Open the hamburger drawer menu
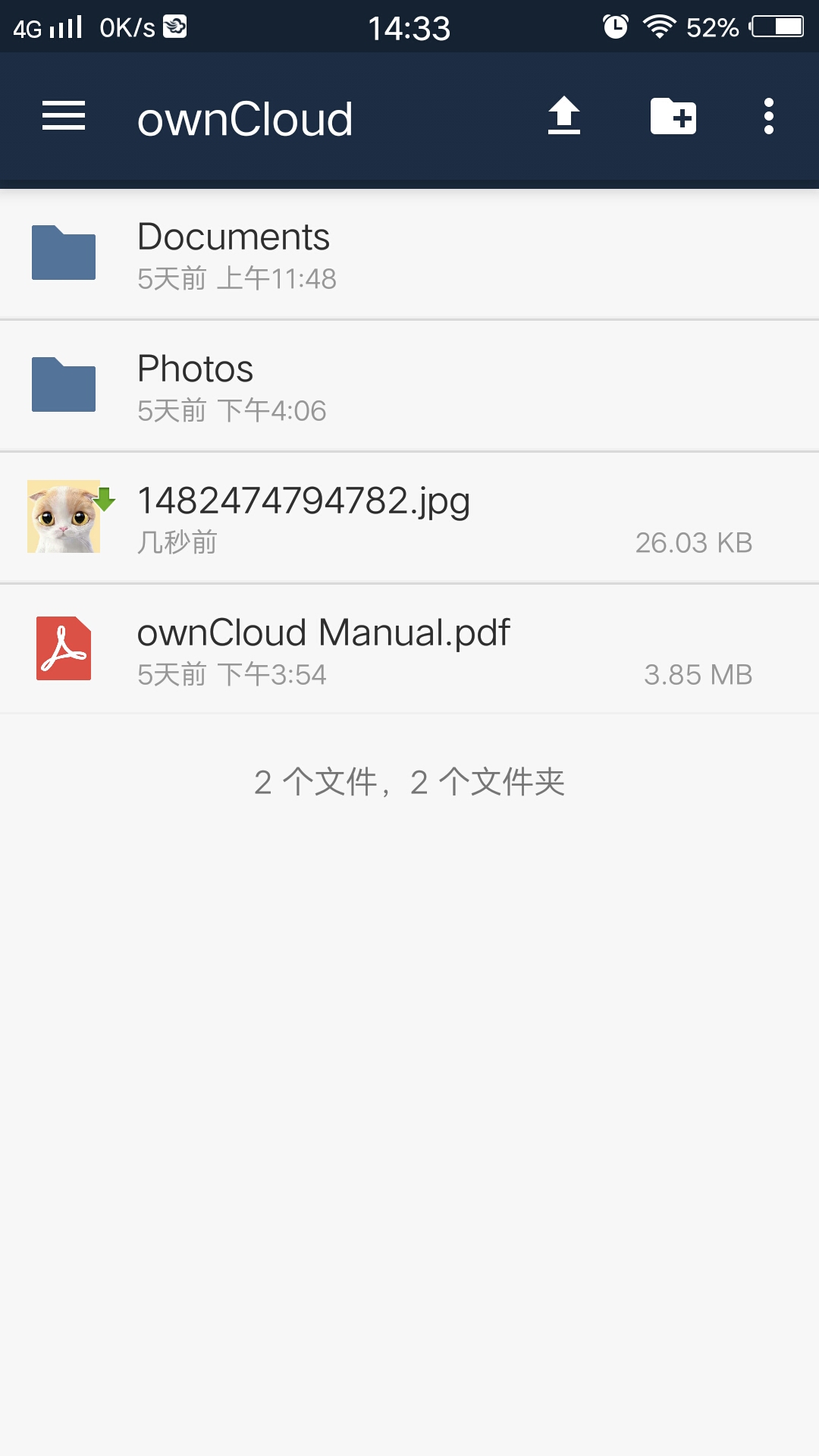The height and width of the screenshot is (1456, 819). 64,116
